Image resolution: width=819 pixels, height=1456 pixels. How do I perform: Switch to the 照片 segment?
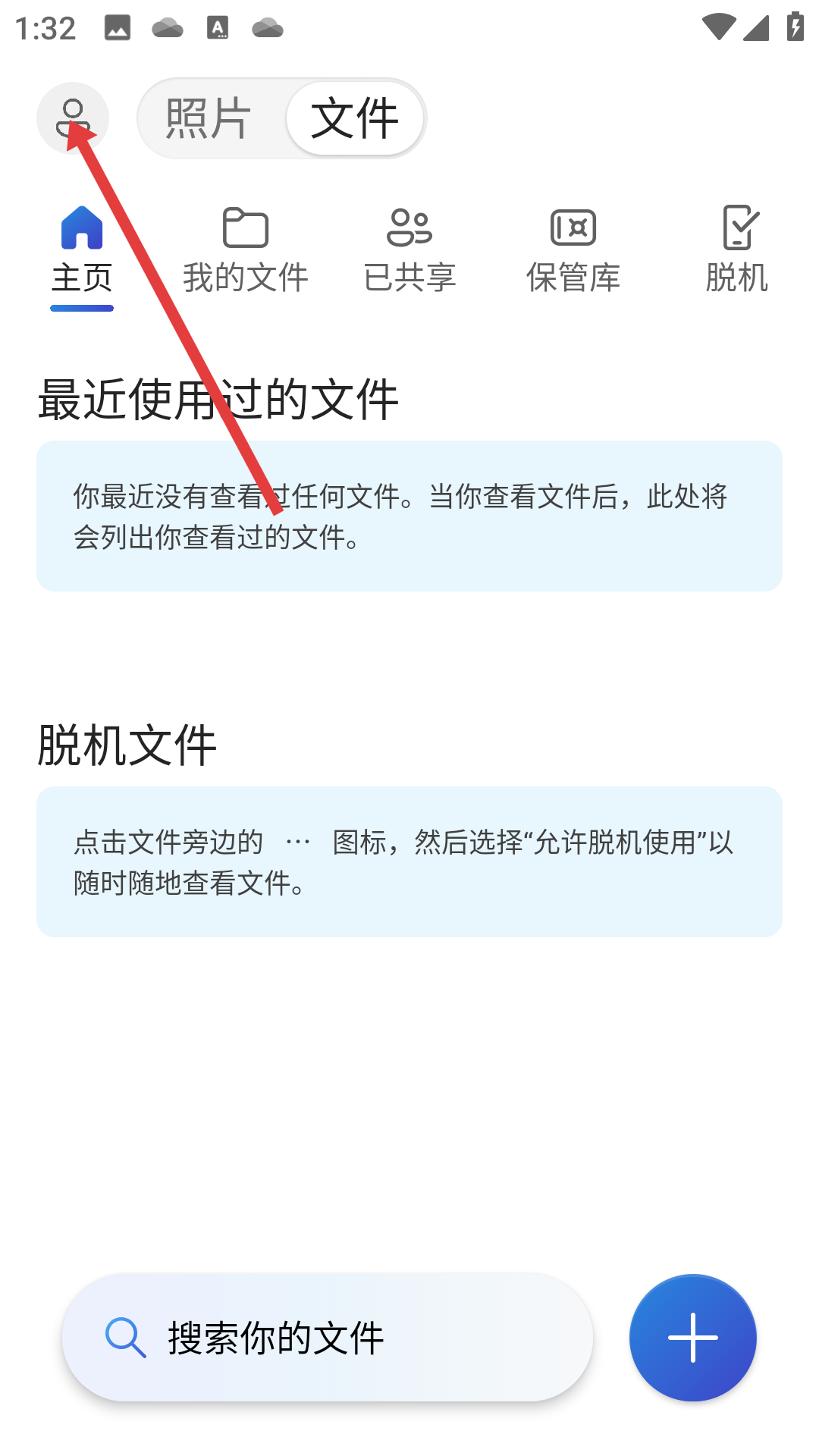click(x=209, y=118)
